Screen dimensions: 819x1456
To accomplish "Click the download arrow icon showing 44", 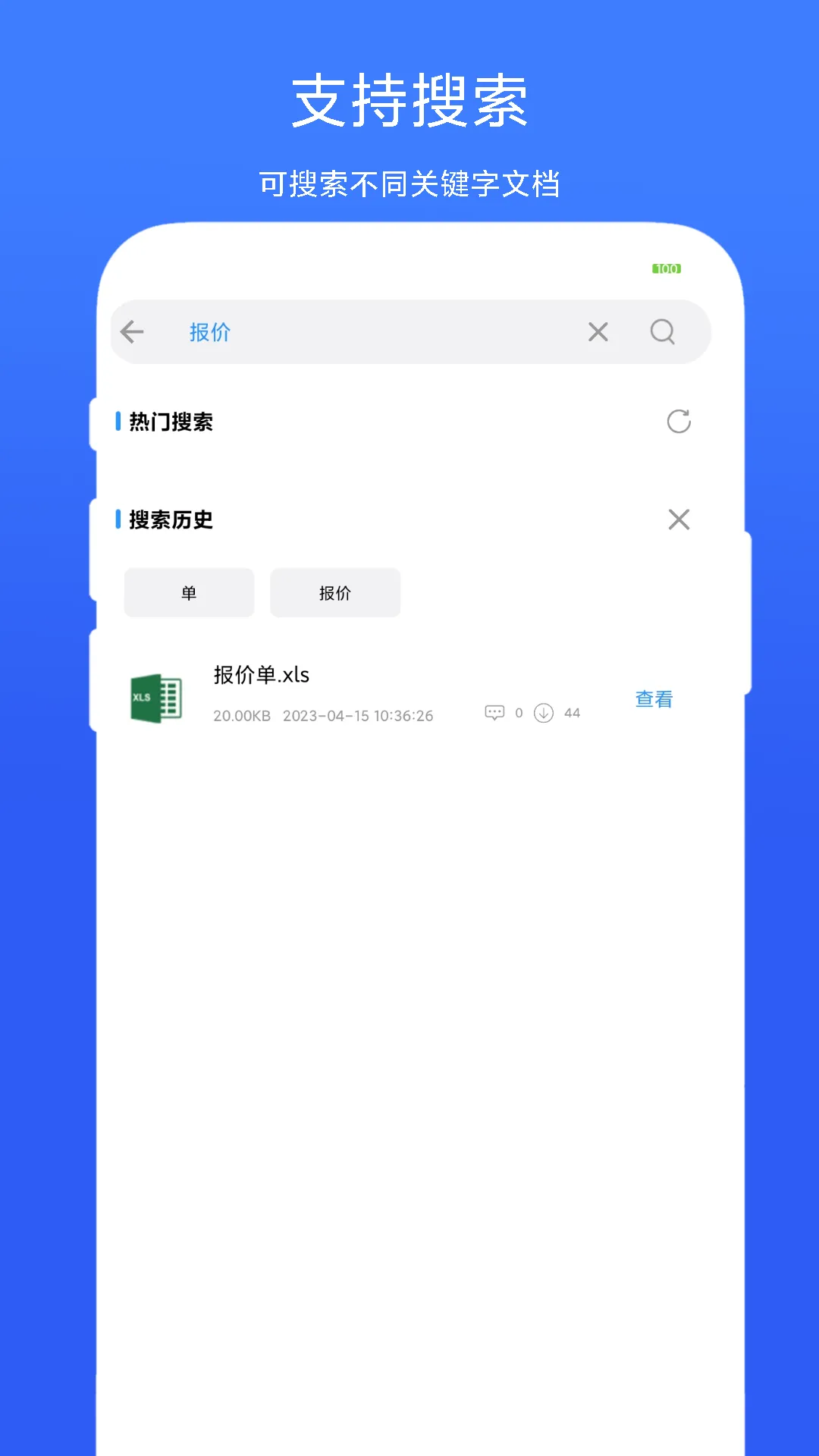I will click(x=544, y=713).
